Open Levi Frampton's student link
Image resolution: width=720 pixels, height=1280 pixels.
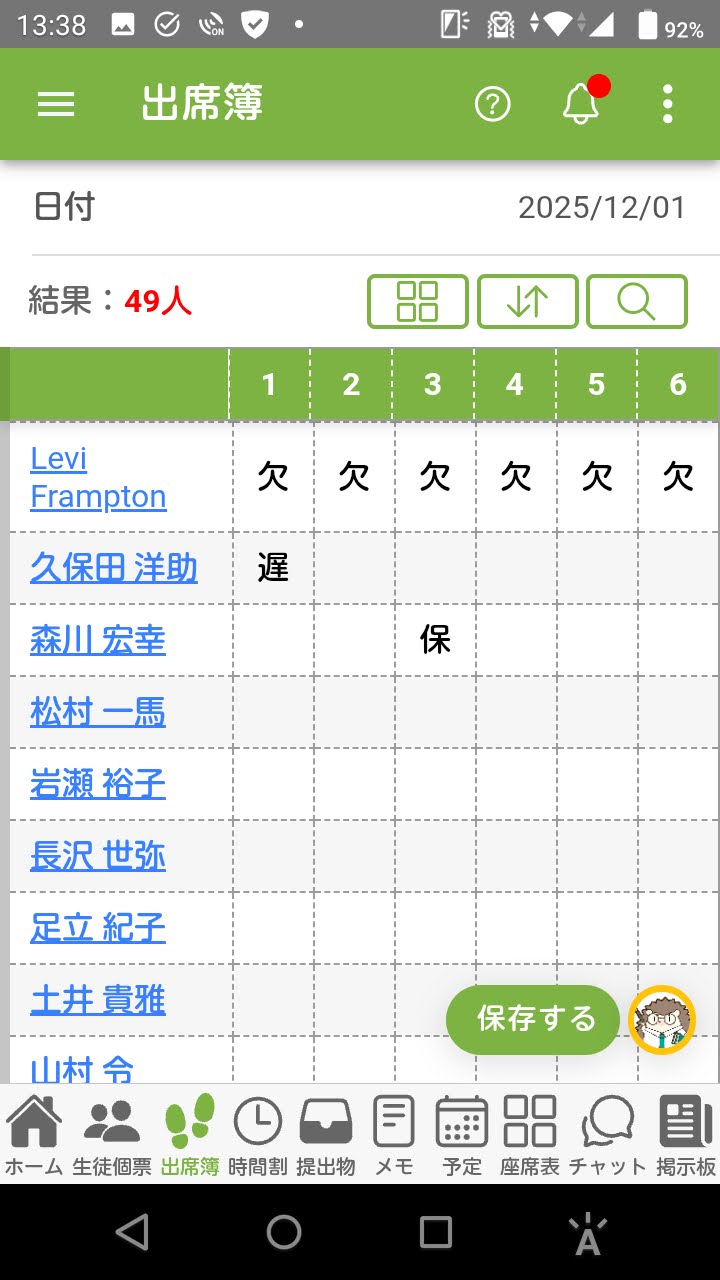tap(98, 477)
